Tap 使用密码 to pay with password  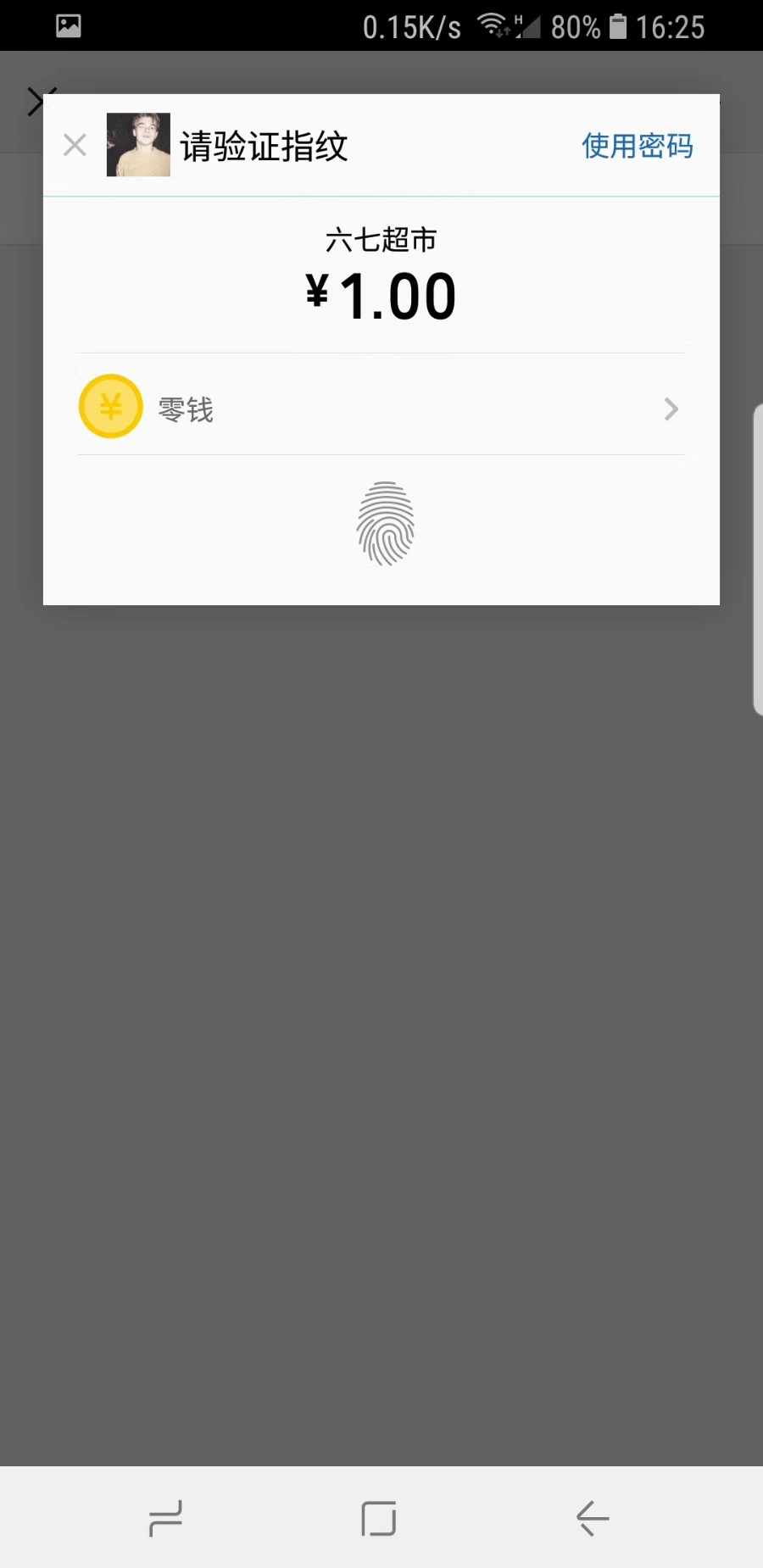tap(637, 146)
